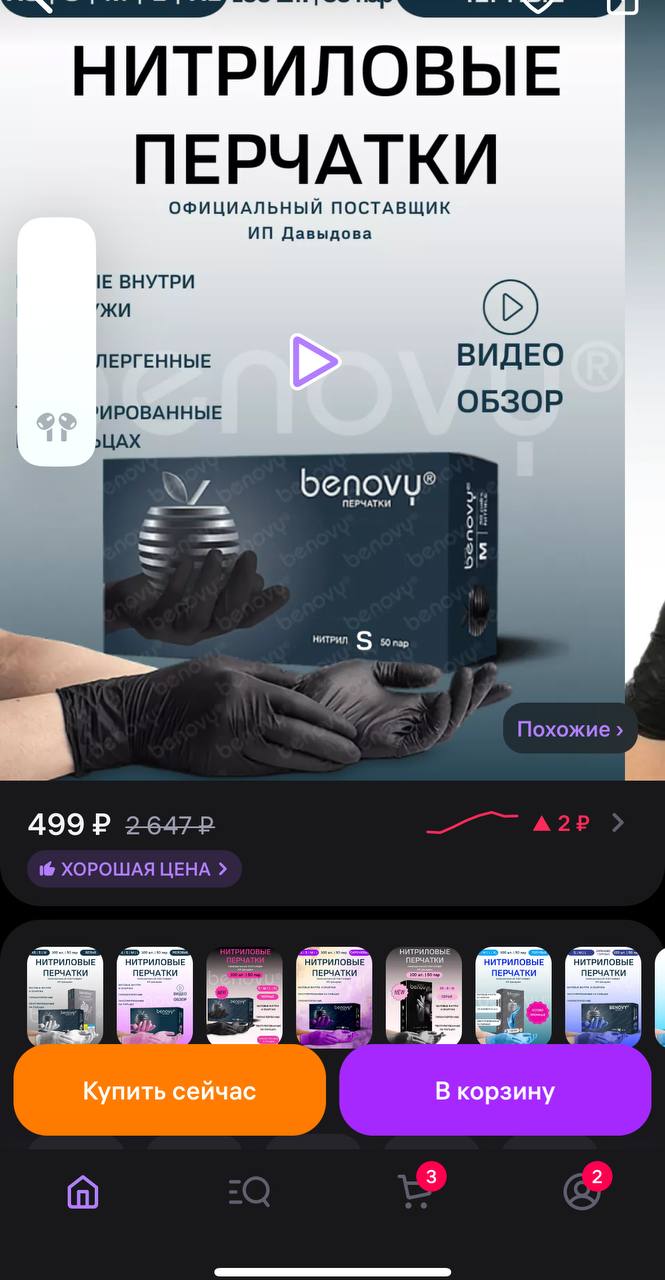665x1280 pixels.
Task: Open similar items via Похожие
Action: point(570,729)
